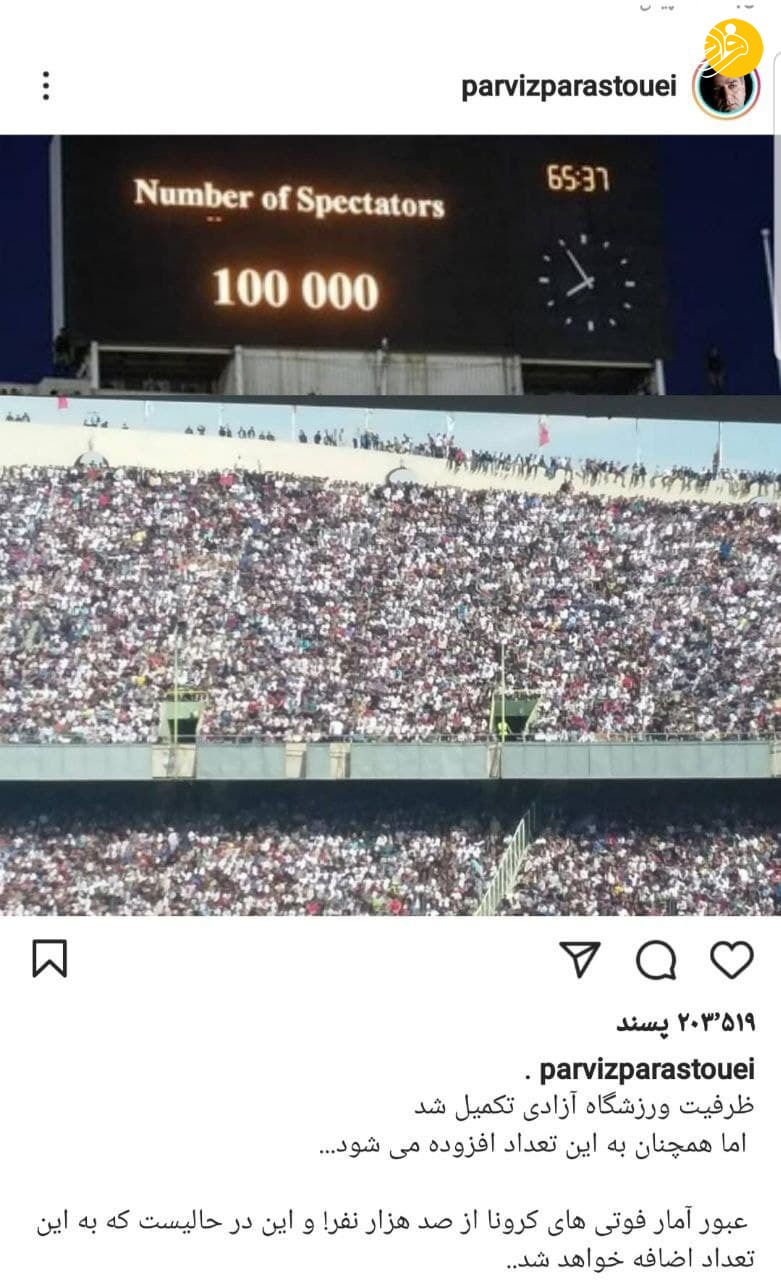Open the post's three-dot overflow menu
Viewport: 781px width, 1280px height.
tap(45, 86)
